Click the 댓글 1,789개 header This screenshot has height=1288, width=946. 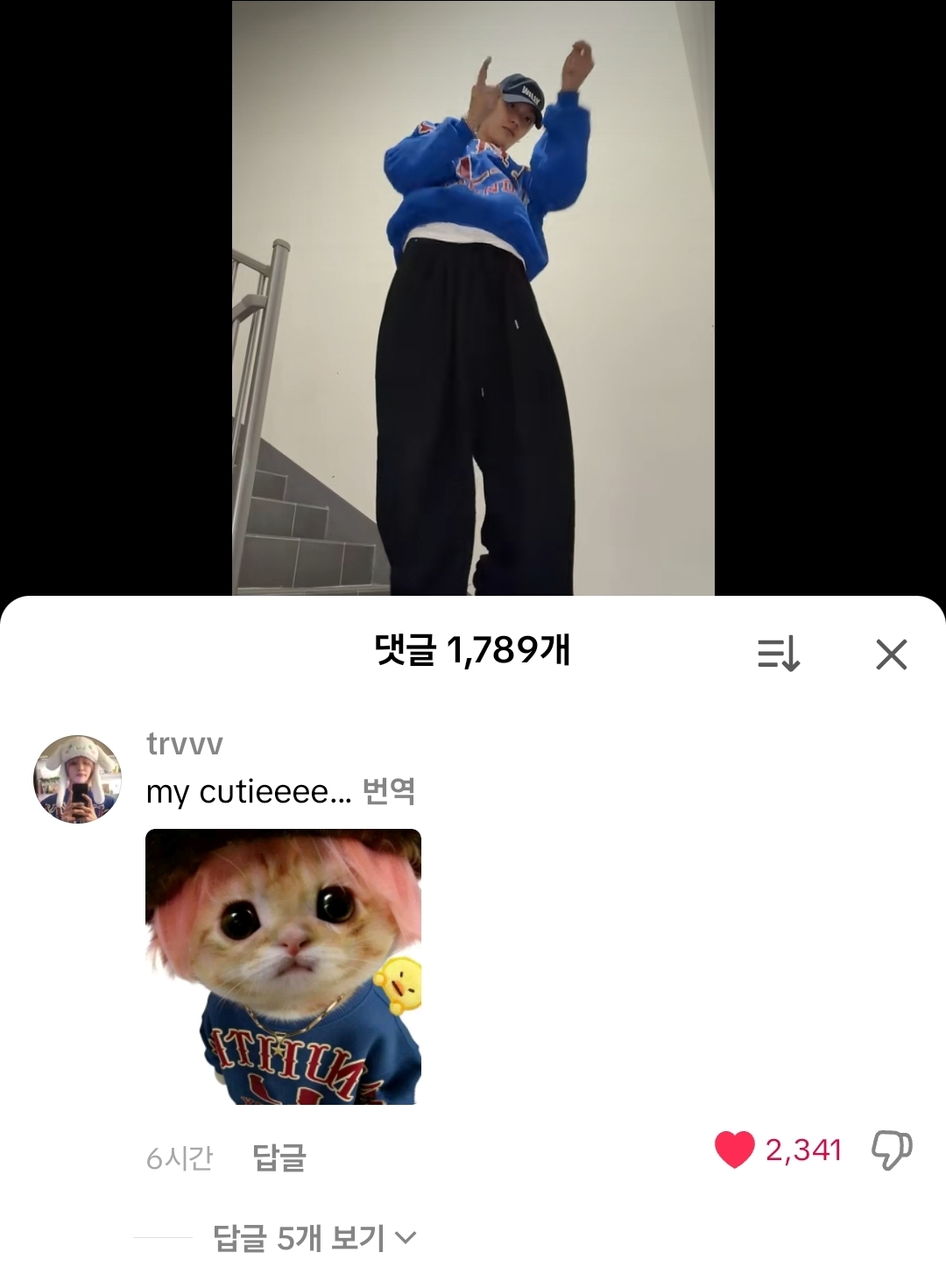click(x=473, y=648)
